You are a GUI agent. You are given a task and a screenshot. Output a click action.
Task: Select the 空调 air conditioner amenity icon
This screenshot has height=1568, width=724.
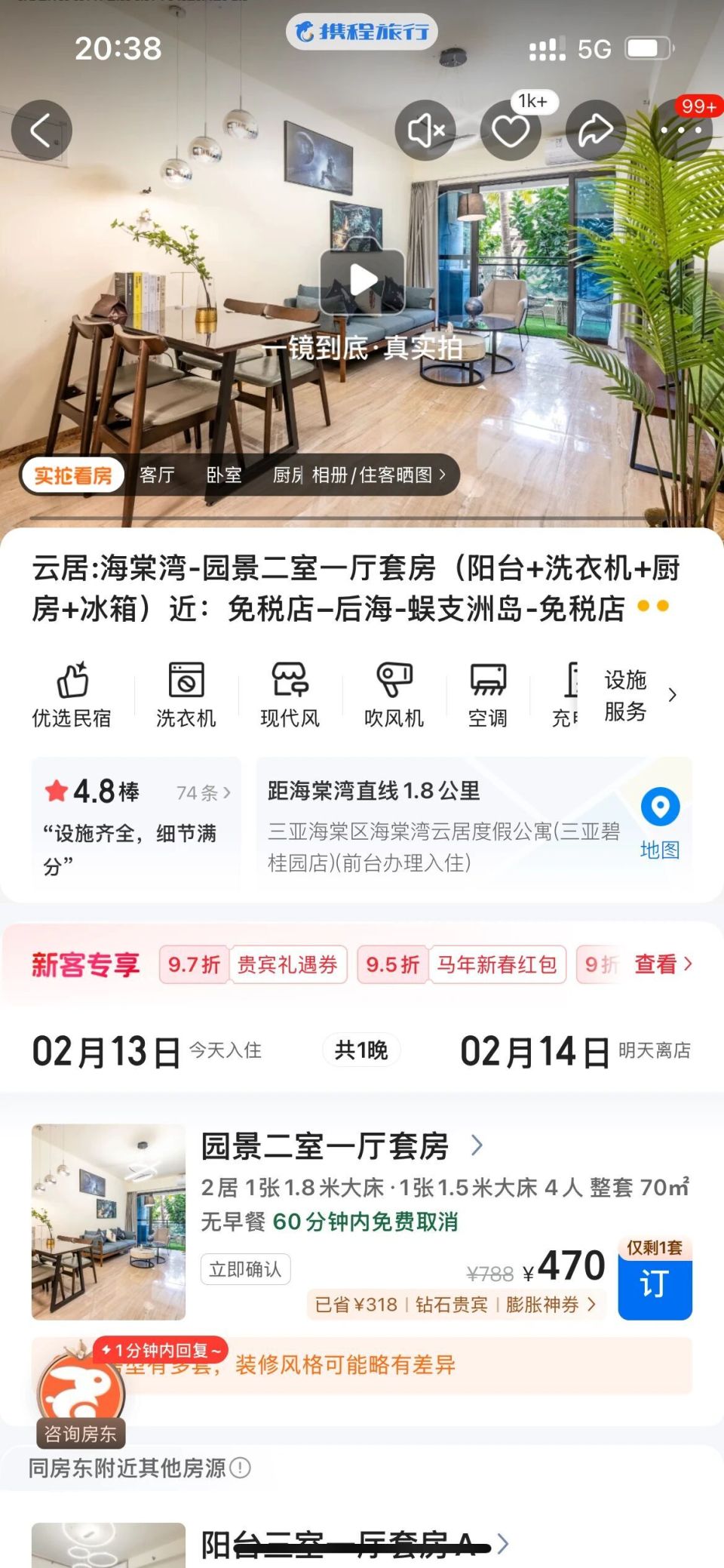(x=489, y=694)
